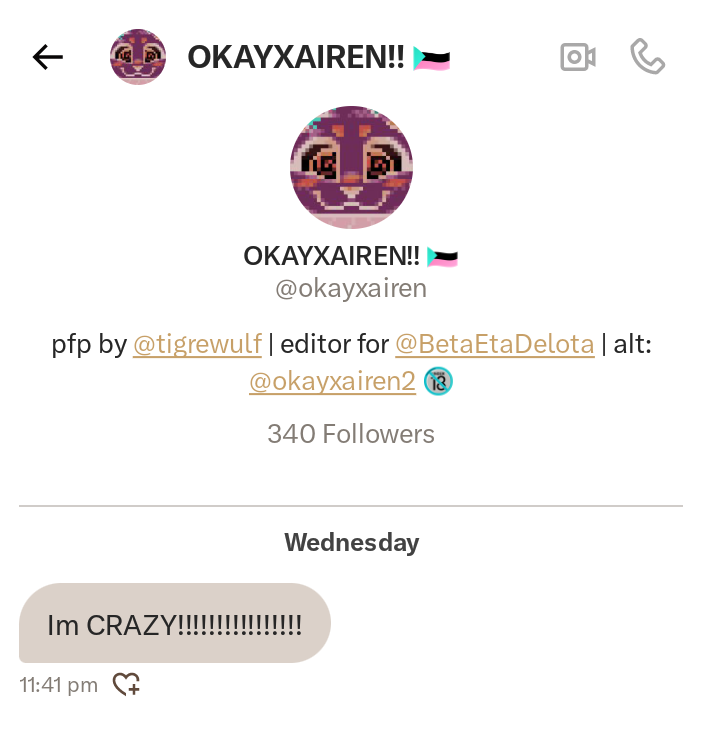View the large profile picture
This screenshot has height=736, width=707.
[351, 167]
